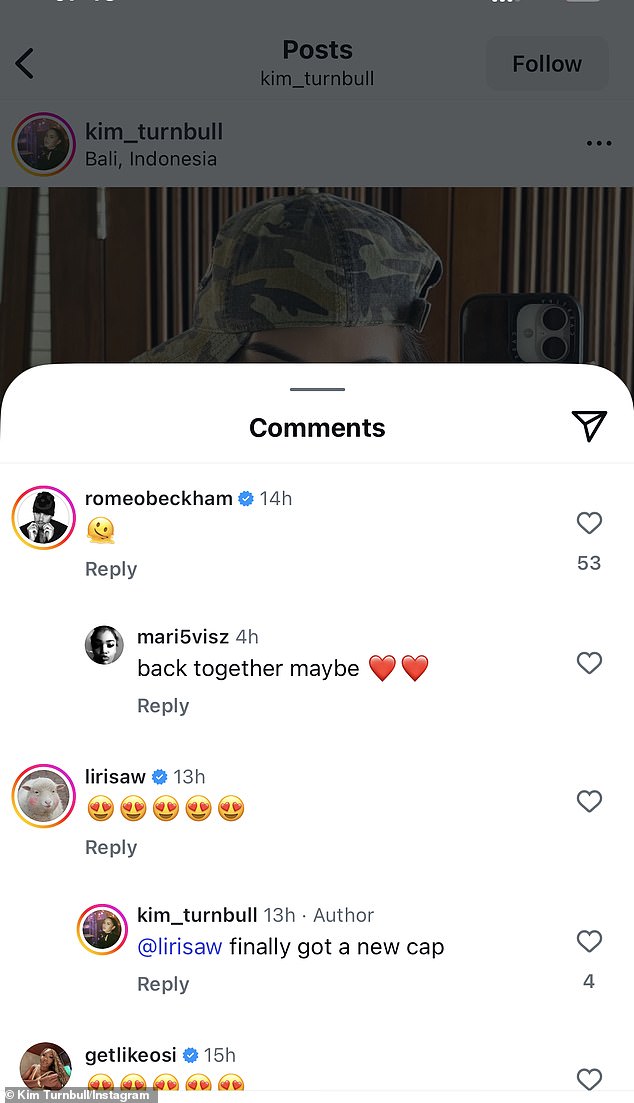Like romeobeckham's comment
Image resolution: width=634 pixels, height=1103 pixels.
click(589, 523)
